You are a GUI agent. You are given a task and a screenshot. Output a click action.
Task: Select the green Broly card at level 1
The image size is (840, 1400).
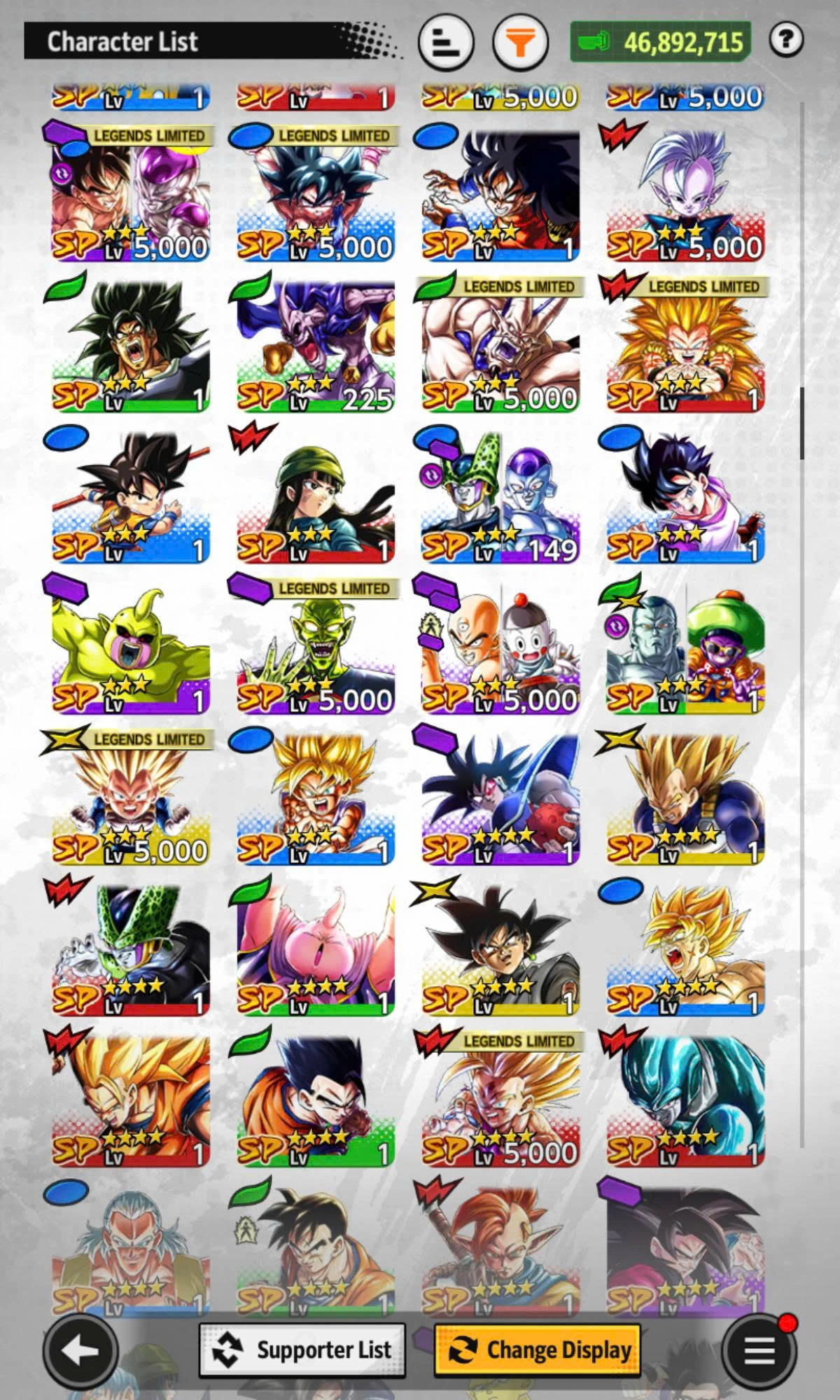click(131, 346)
